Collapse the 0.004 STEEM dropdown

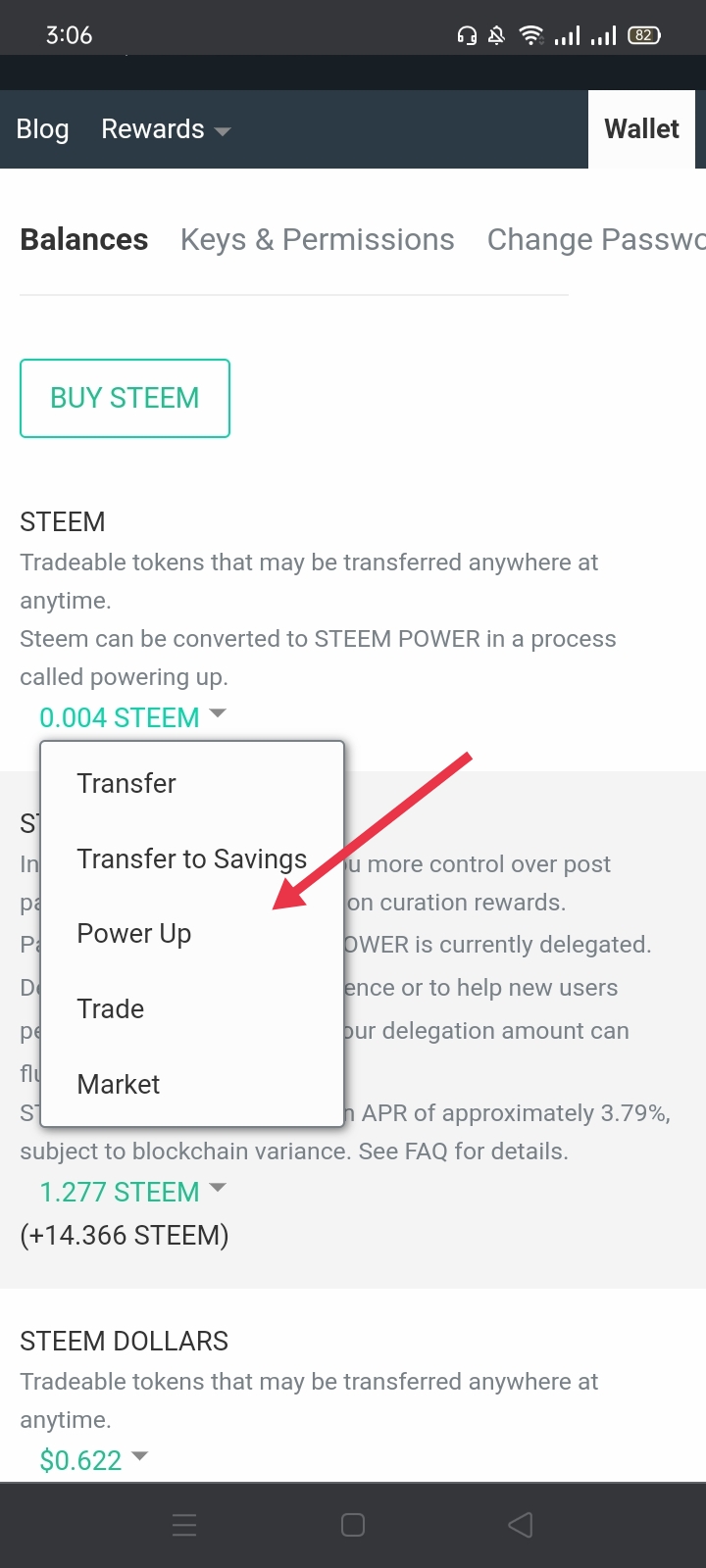click(132, 717)
